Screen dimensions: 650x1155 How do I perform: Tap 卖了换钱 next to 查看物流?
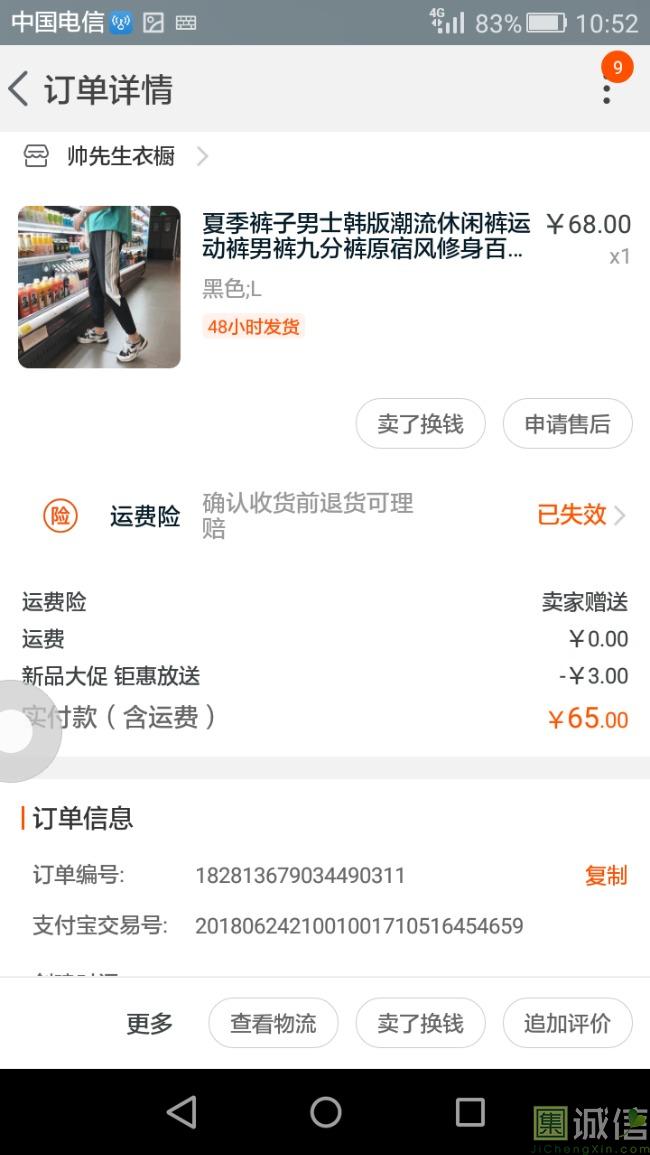(420, 1023)
